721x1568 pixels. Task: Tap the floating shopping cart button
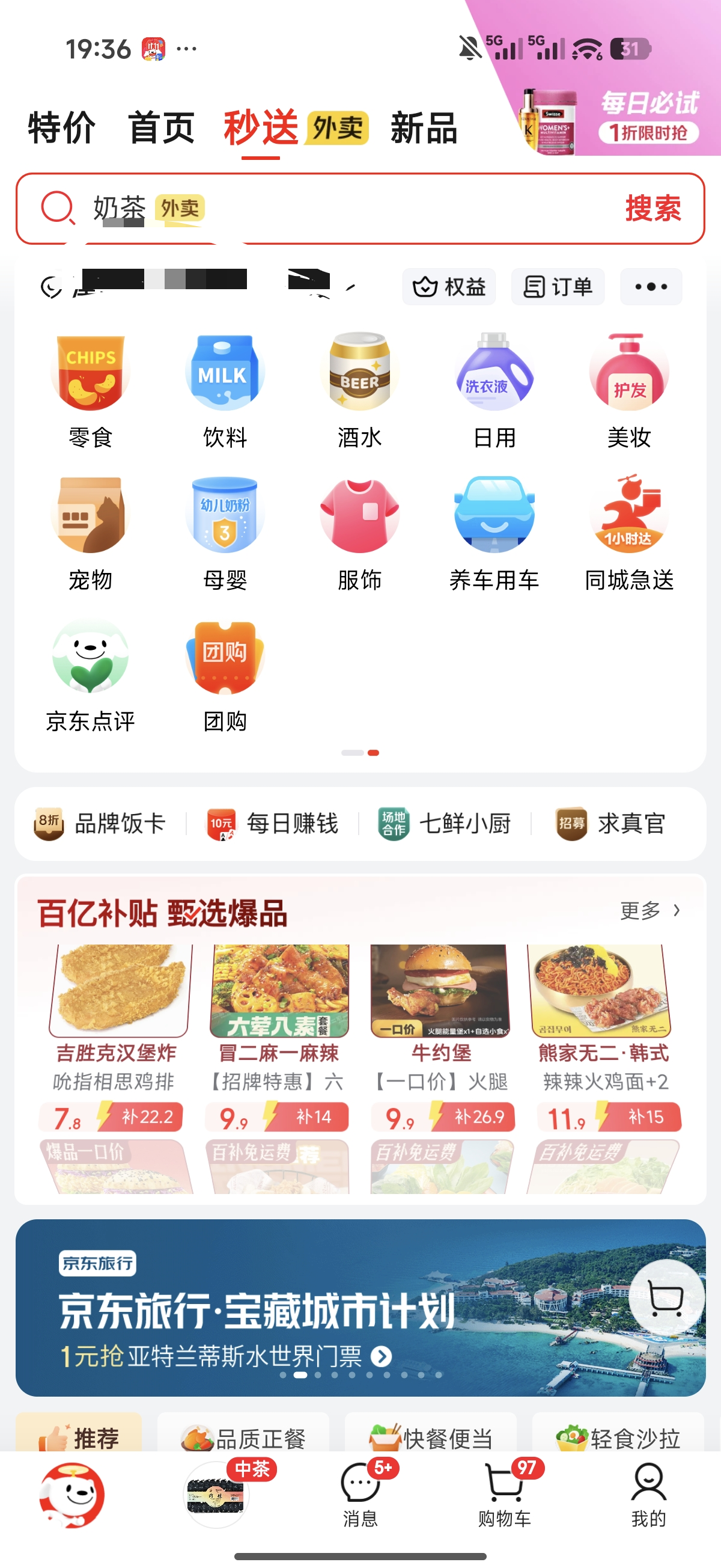(666, 1298)
